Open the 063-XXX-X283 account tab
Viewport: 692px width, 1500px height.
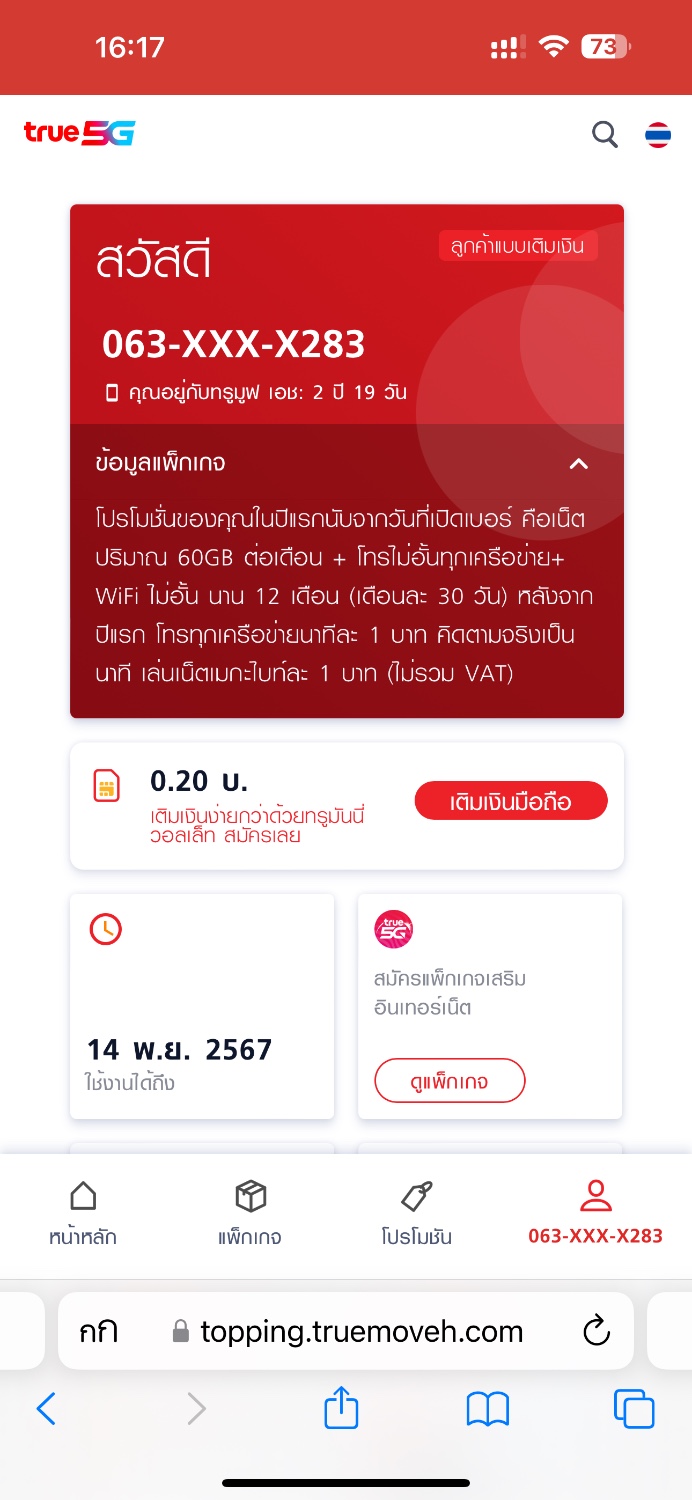[596, 1212]
